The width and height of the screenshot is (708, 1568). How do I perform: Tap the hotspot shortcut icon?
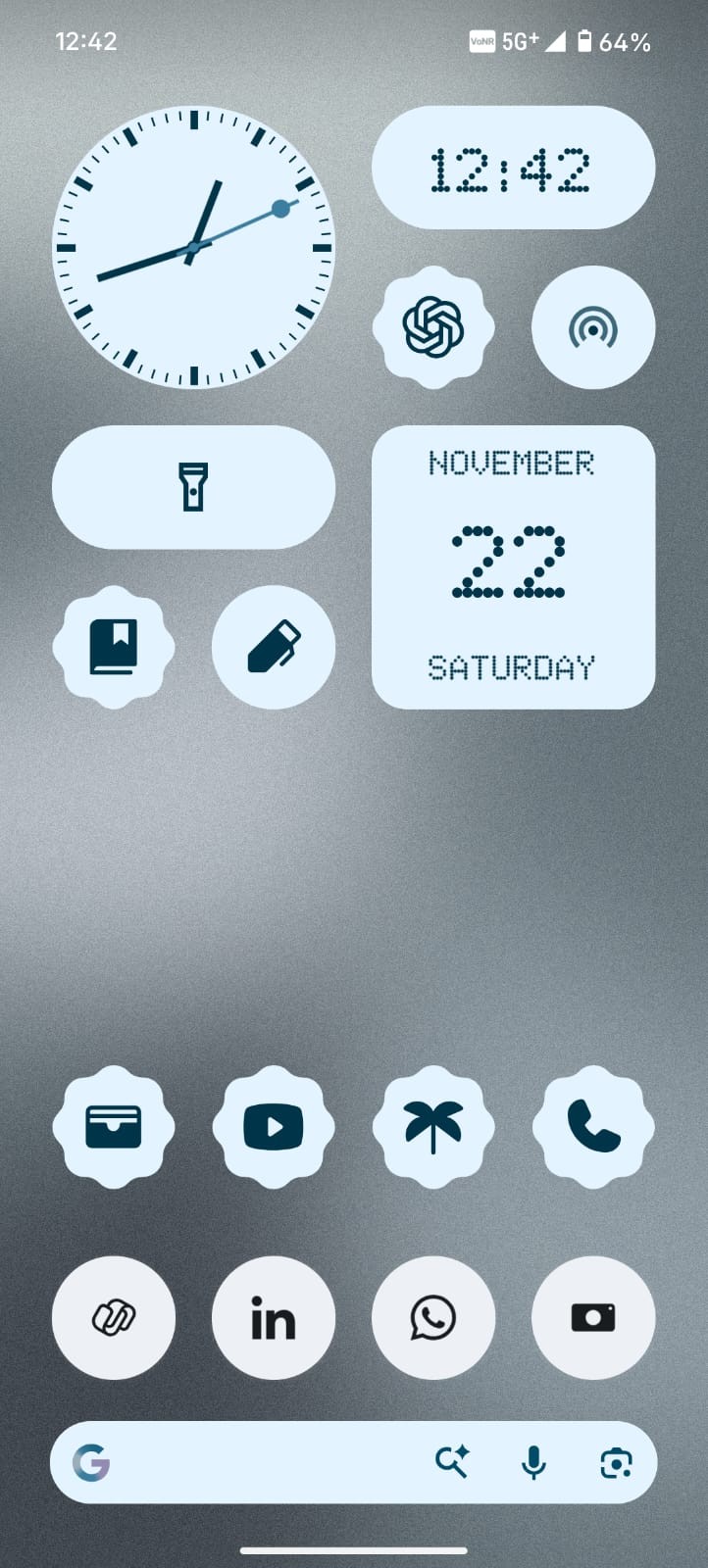coord(592,327)
